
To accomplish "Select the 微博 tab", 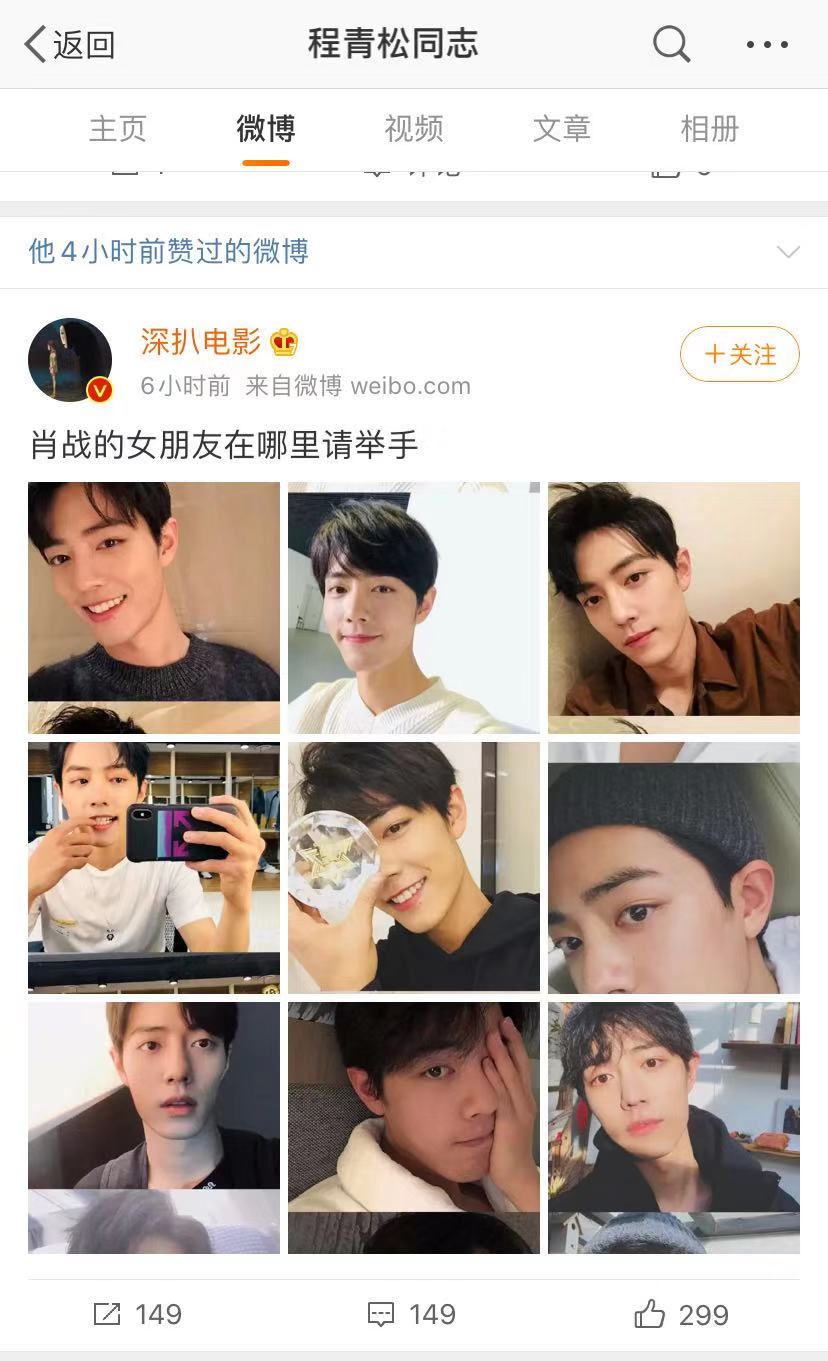I will tap(265, 129).
